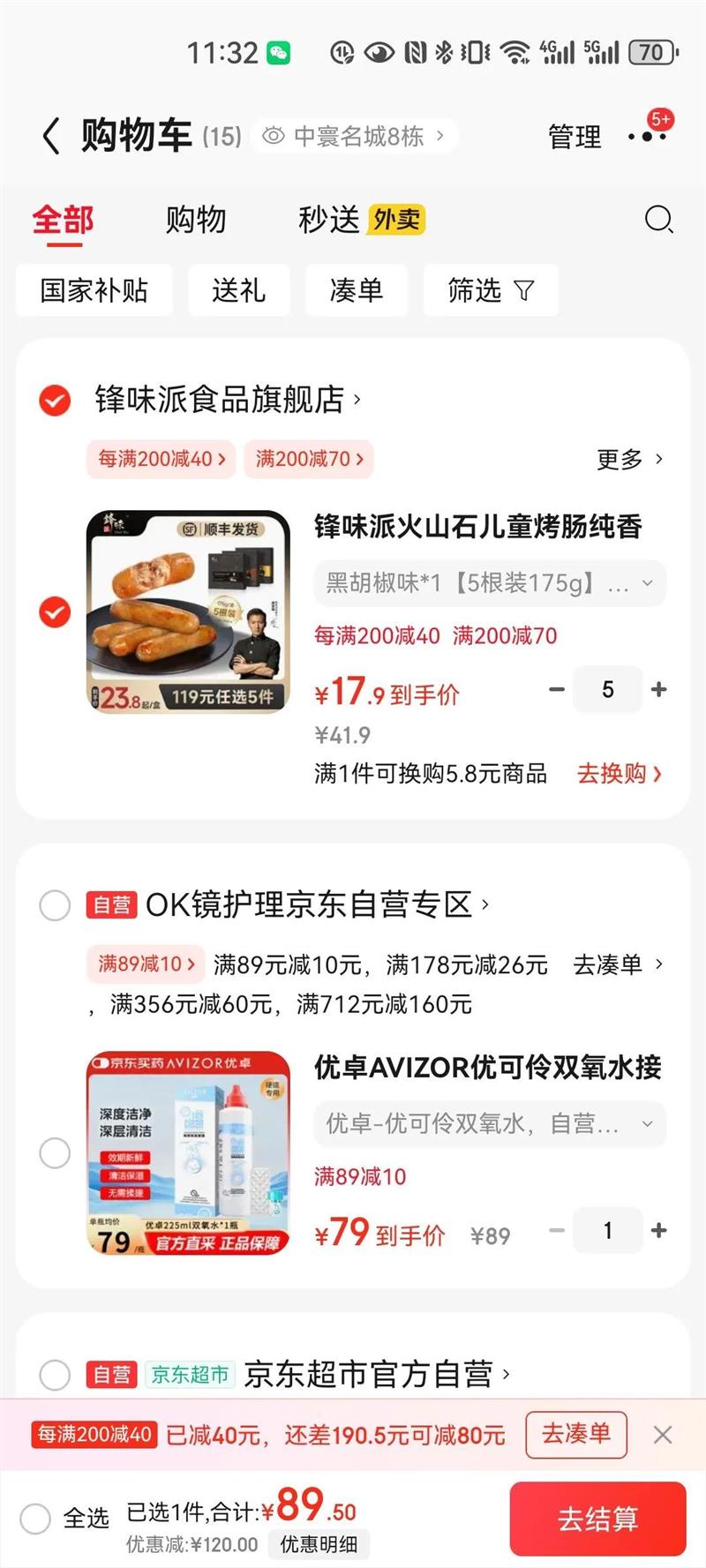Image resolution: width=706 pixels, height=1568 pixels.
Task: Increase sausage quantity above 5
Action: [658, 690]
